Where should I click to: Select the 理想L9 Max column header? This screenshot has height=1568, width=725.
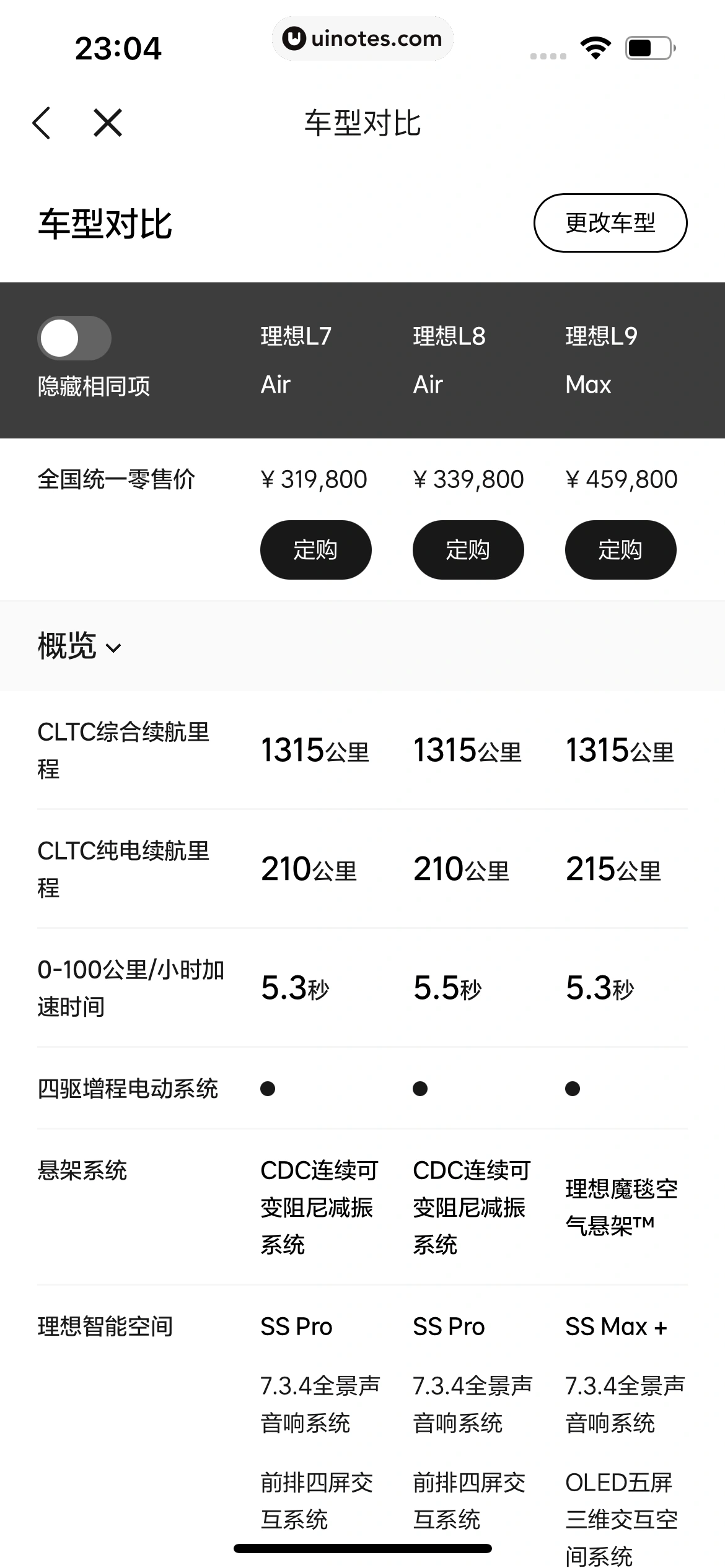coord(604,359)
